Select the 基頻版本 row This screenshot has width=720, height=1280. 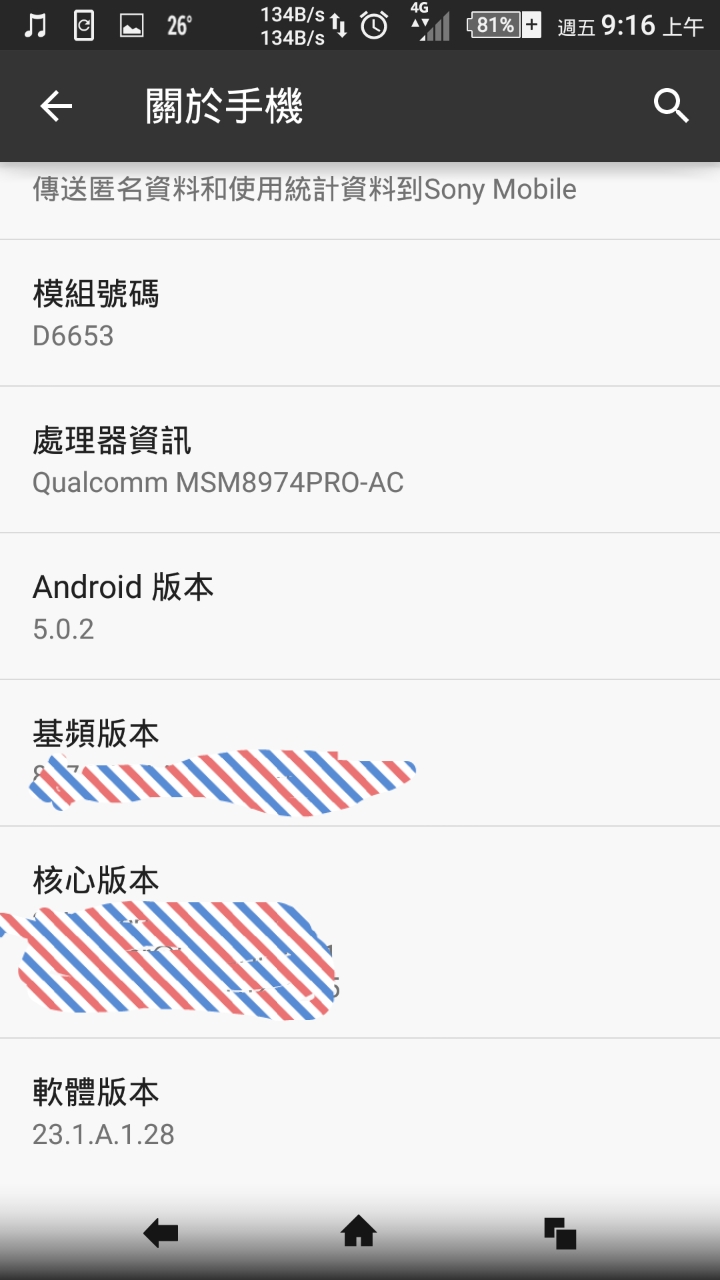pyautogui.click(x=360, y=754)
